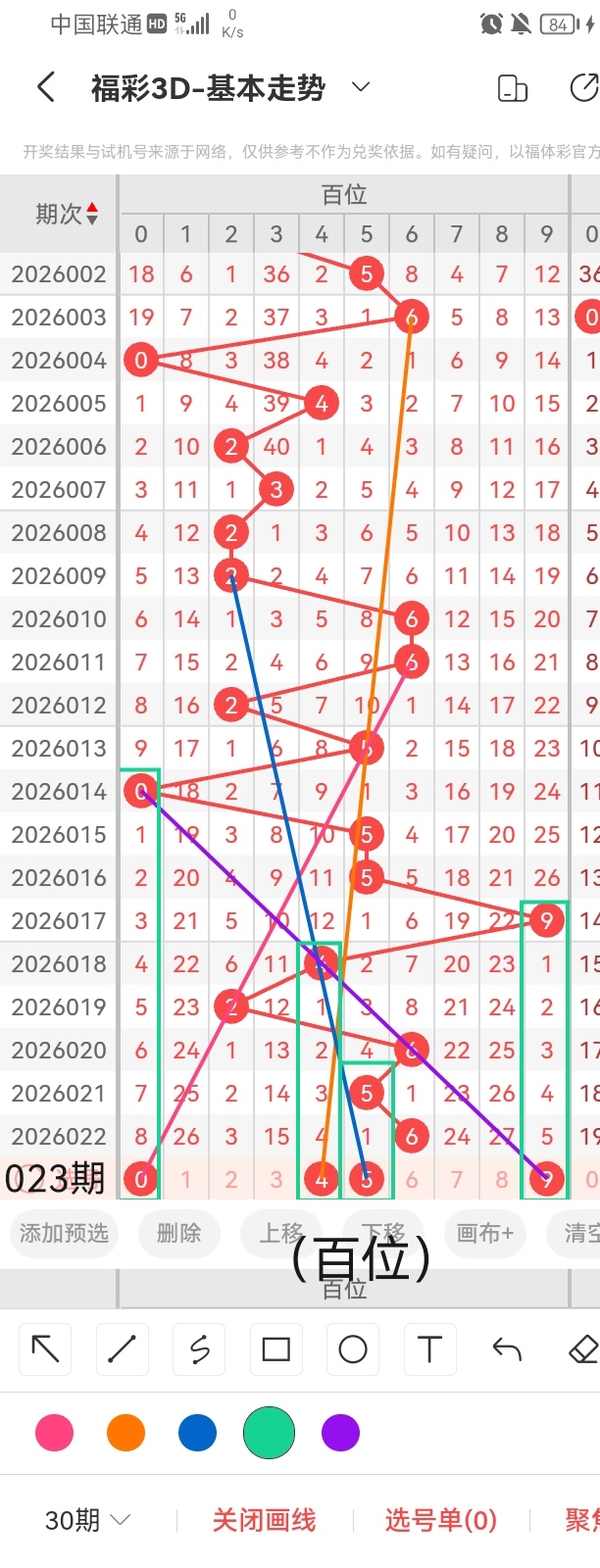The width and height of the screenshot is (600, 1568).
Task: Tap 上移 button
Action: 281,1233
